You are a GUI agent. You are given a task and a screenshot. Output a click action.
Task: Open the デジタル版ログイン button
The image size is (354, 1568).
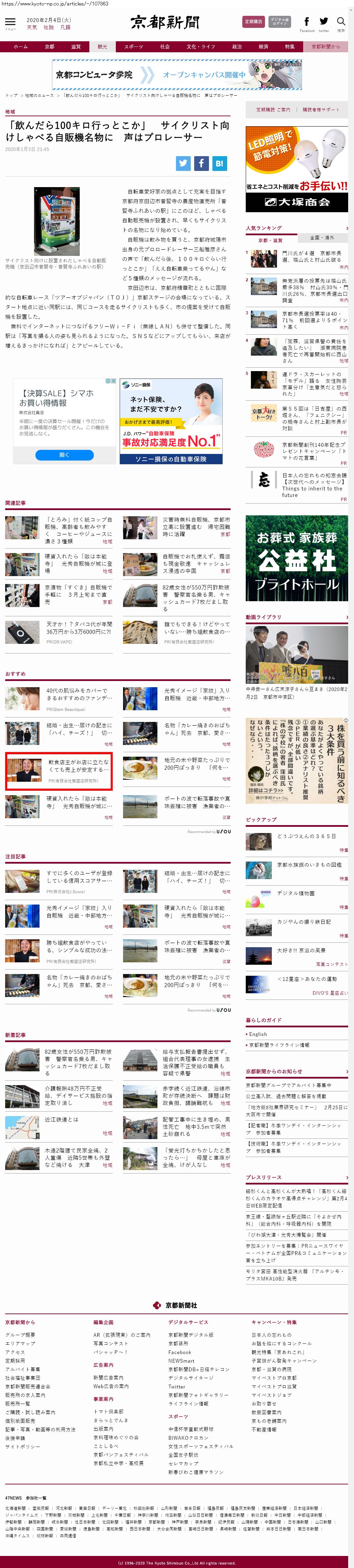click(x=279, y=22)
